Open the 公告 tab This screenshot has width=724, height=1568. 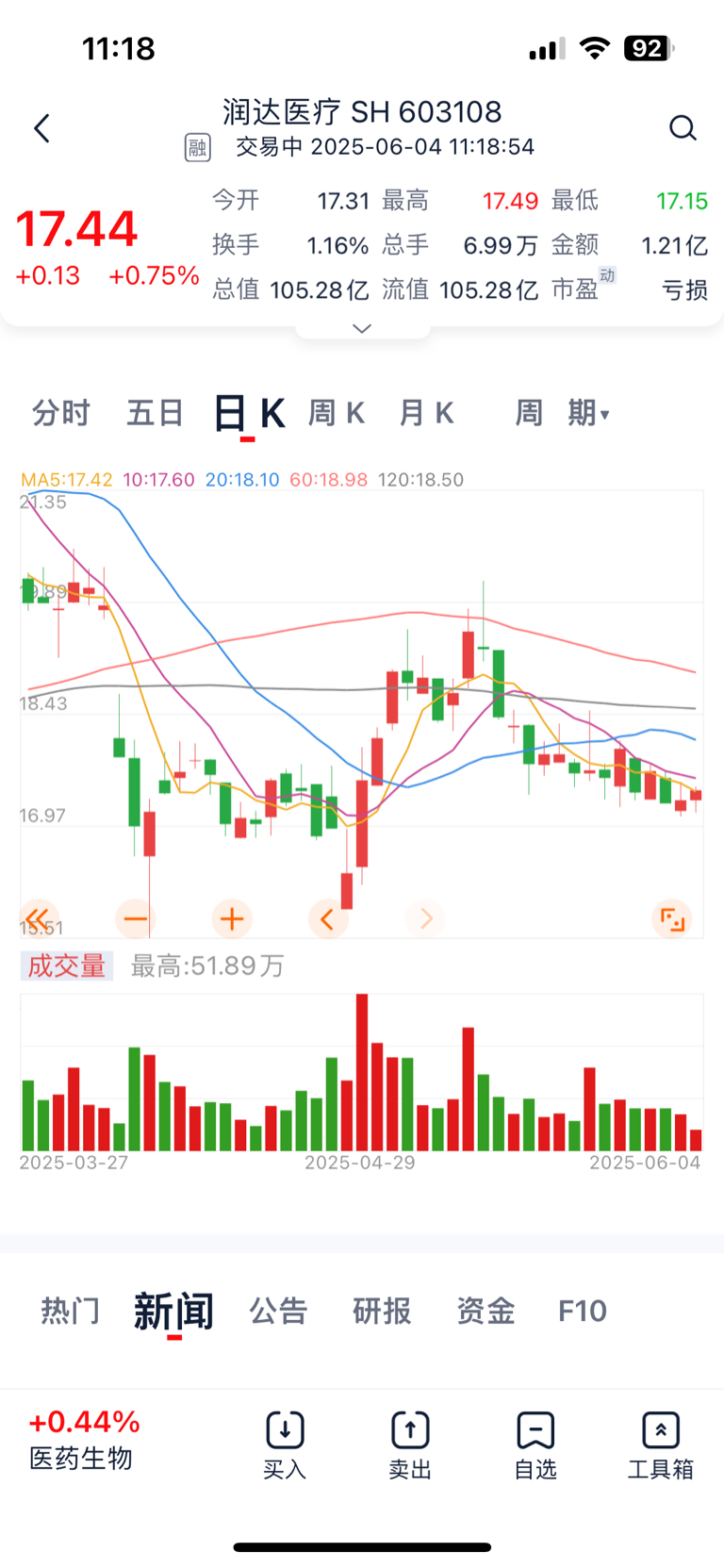(279, 1311)
